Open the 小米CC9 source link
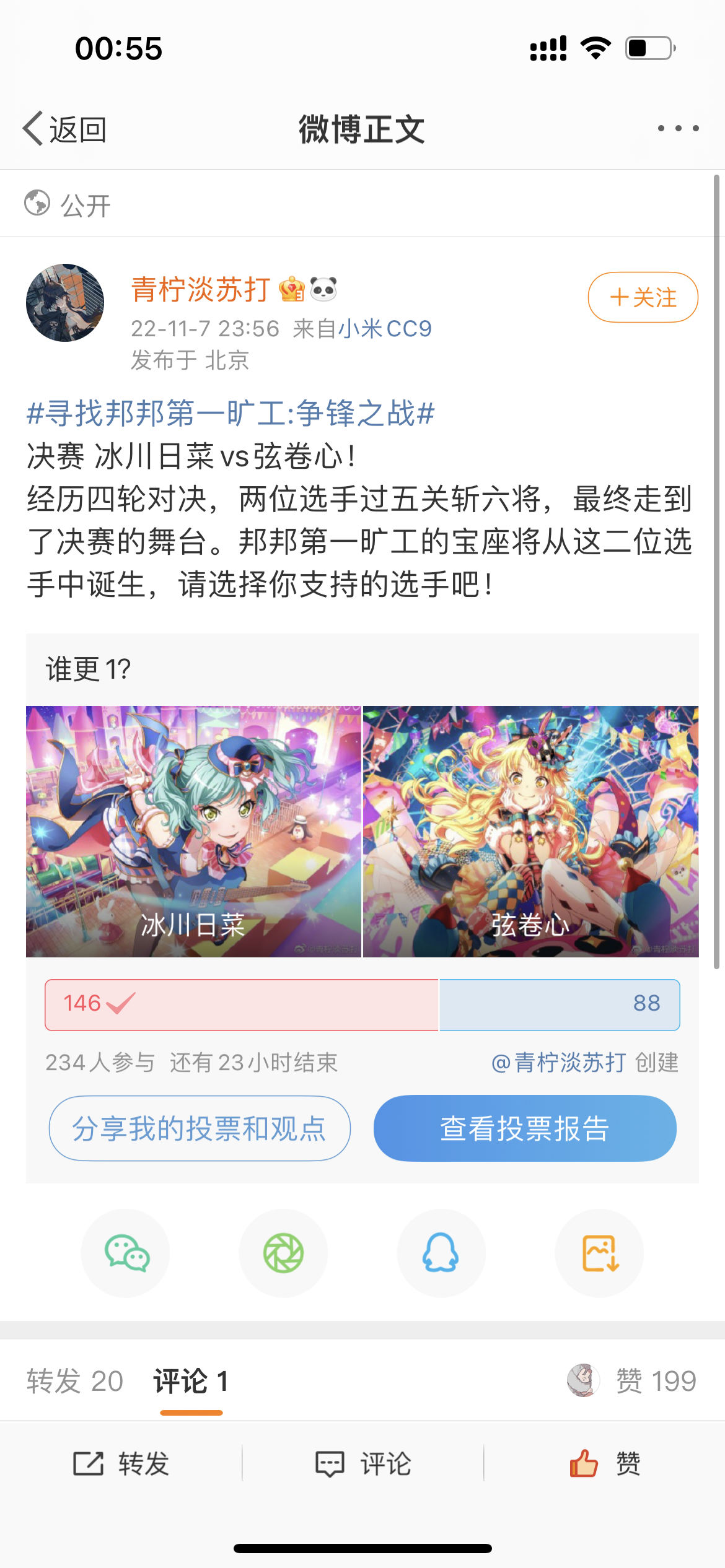The height and width of the screenshot is (1568, 725). (x=385, y=328)
